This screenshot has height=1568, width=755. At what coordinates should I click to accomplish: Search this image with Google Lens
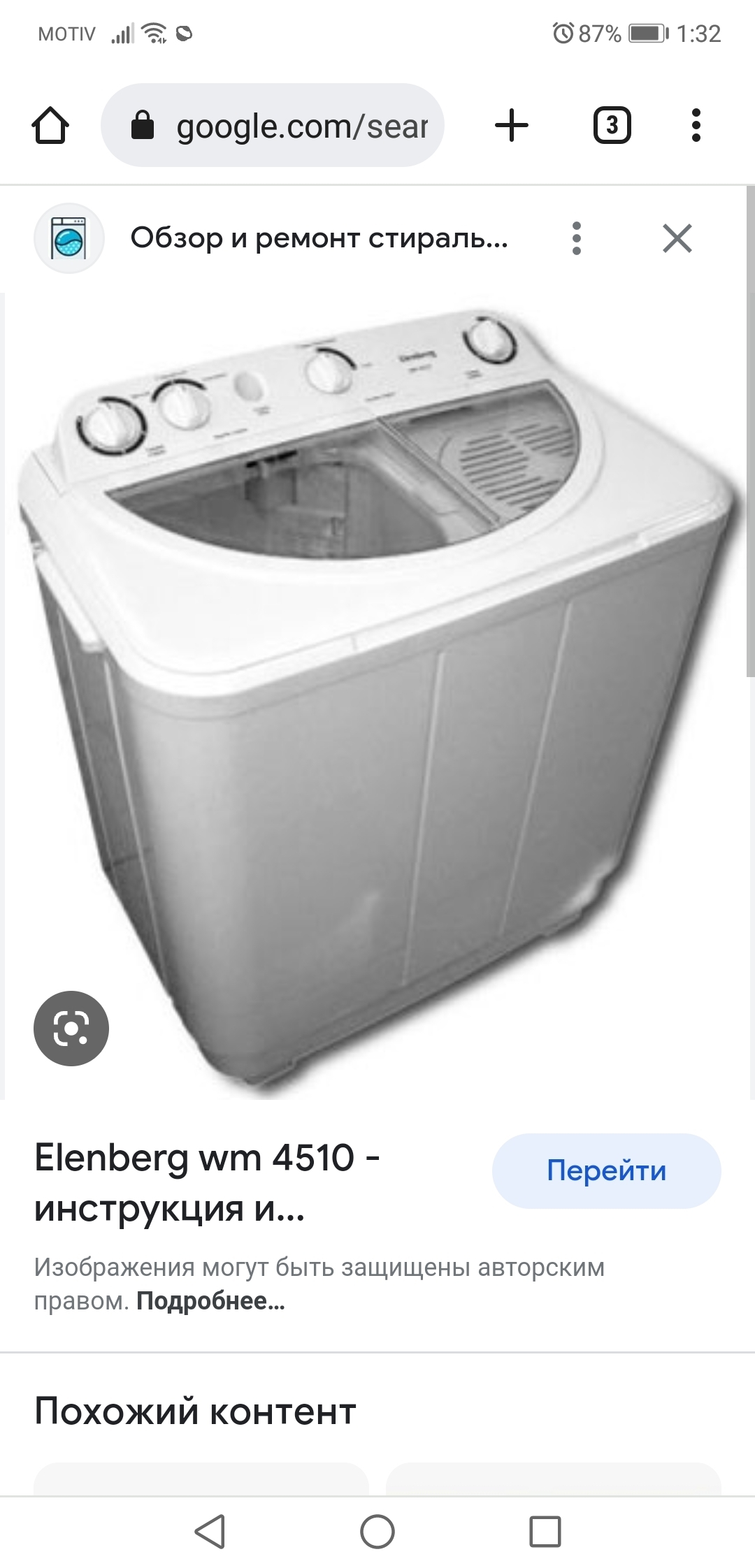(71, 1028)
